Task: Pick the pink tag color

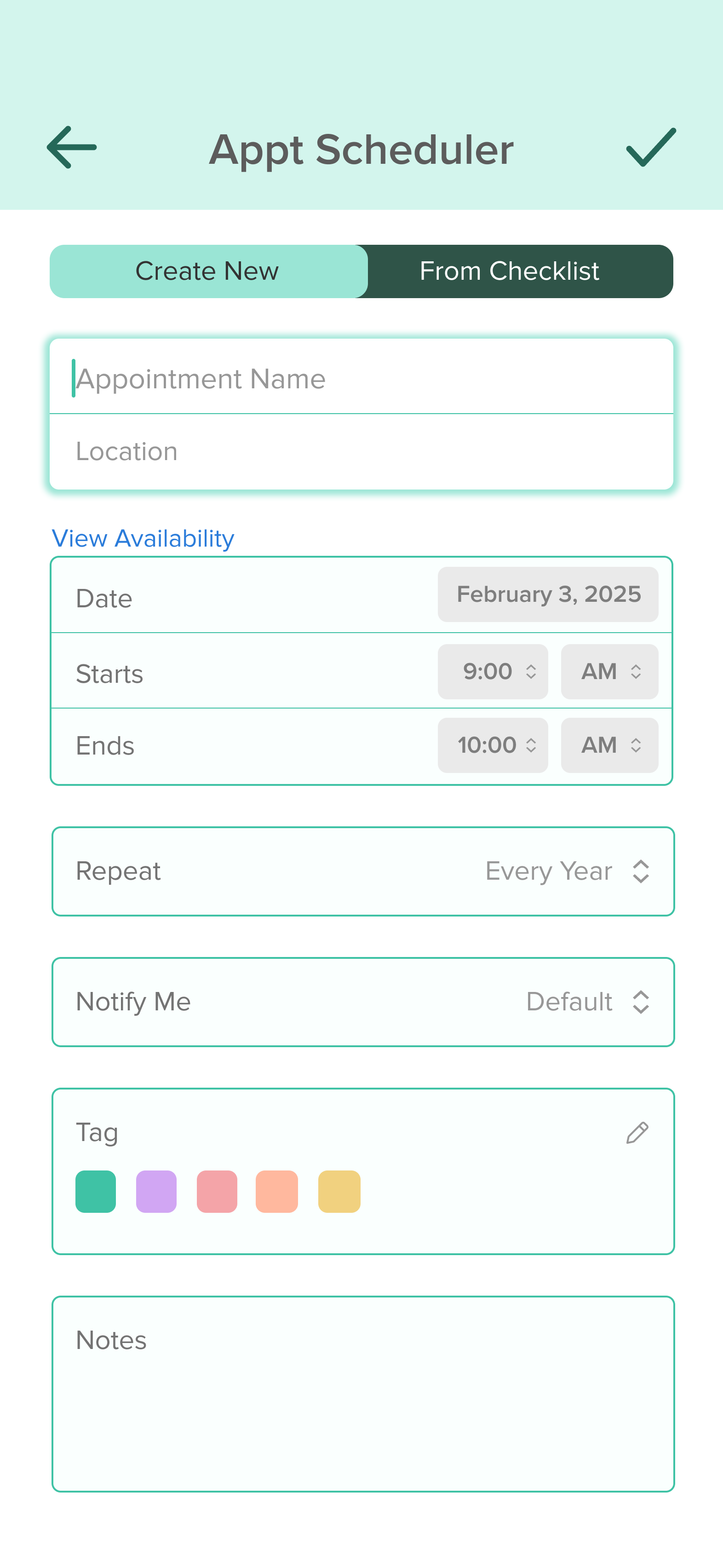Action: 217,1191
